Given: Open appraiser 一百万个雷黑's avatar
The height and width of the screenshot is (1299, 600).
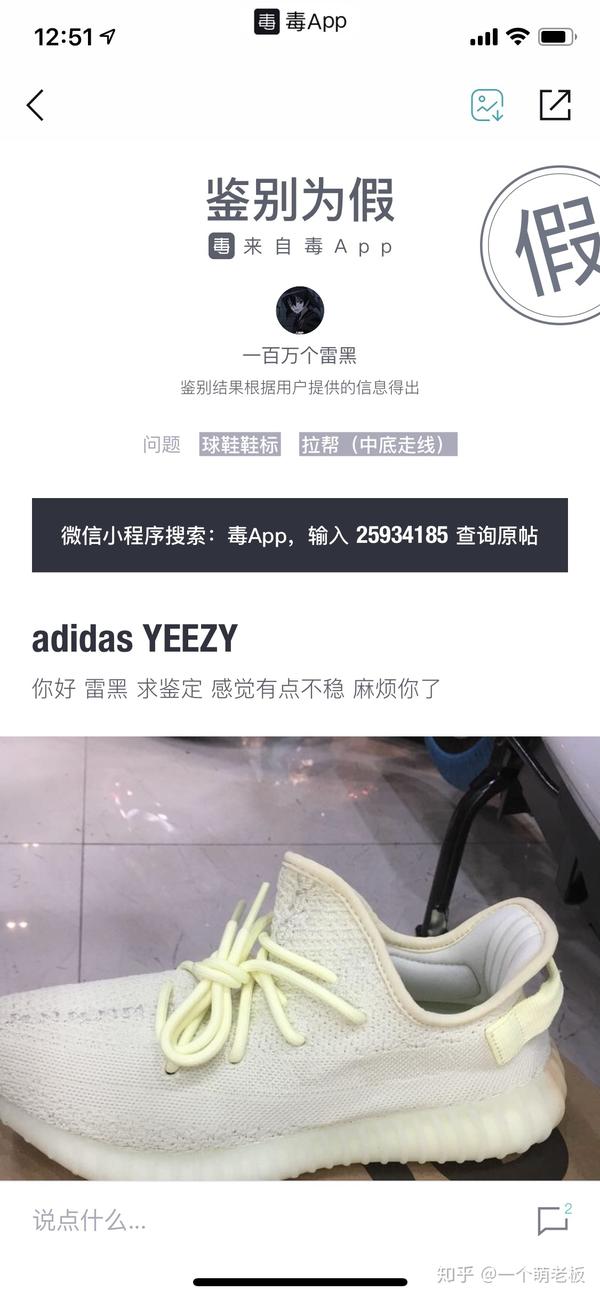Looking at the screenshot, I should coord(299,310).
